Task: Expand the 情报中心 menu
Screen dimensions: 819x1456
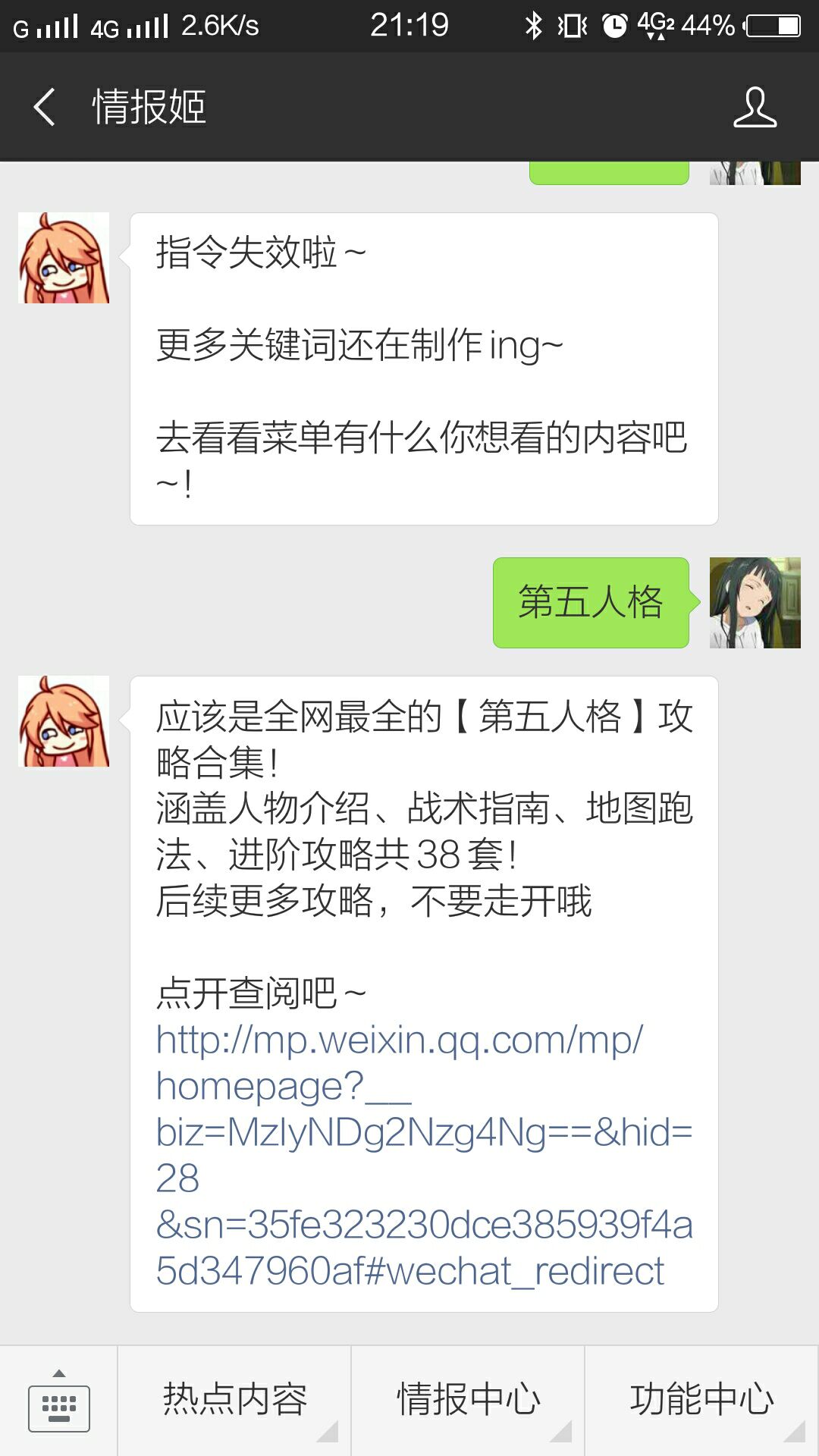Action: pos(468,1401)
